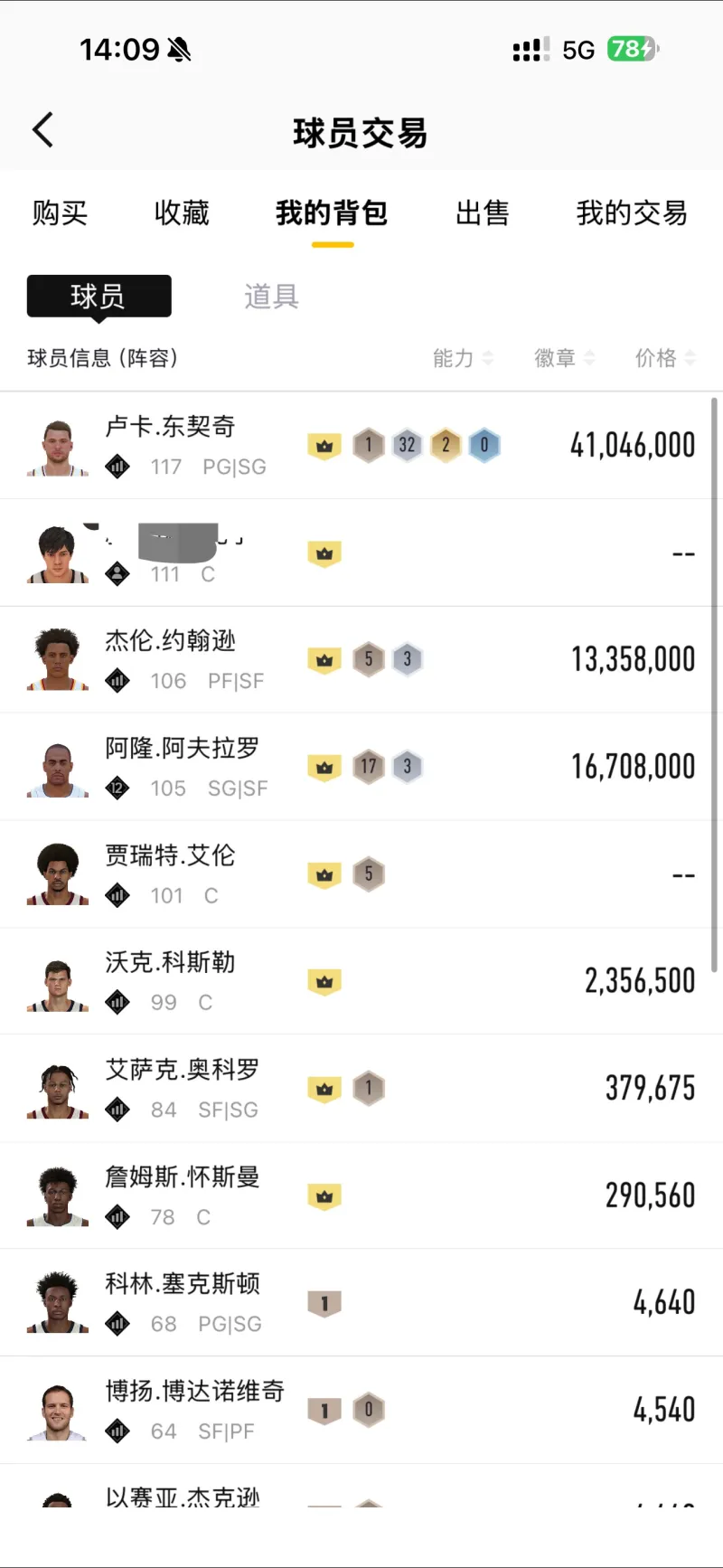This screenshot has width=723, height=1568.
Task: Sort players by 价格
Action: point(664,358)
